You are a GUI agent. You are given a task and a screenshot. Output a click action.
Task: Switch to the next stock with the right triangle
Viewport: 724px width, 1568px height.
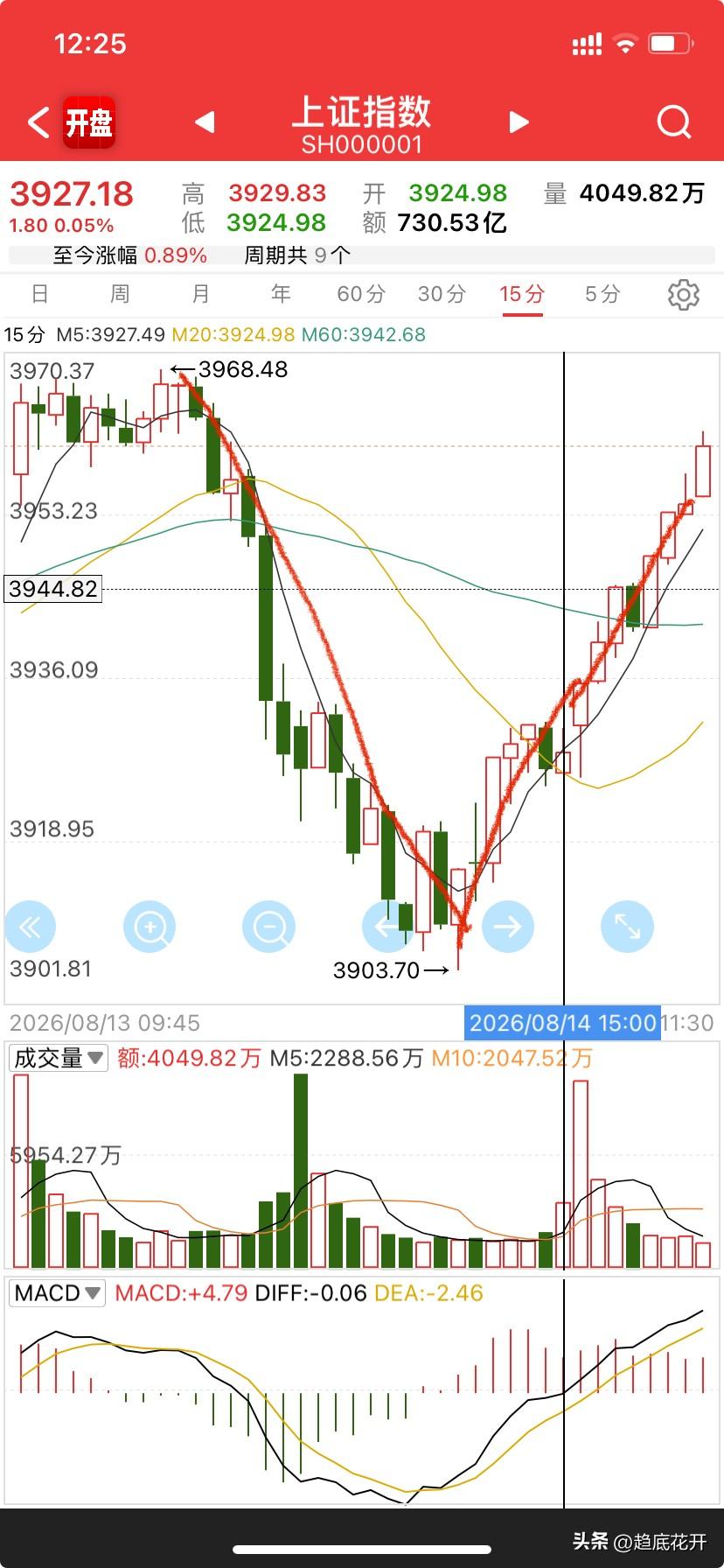click(x=519, y=122)
